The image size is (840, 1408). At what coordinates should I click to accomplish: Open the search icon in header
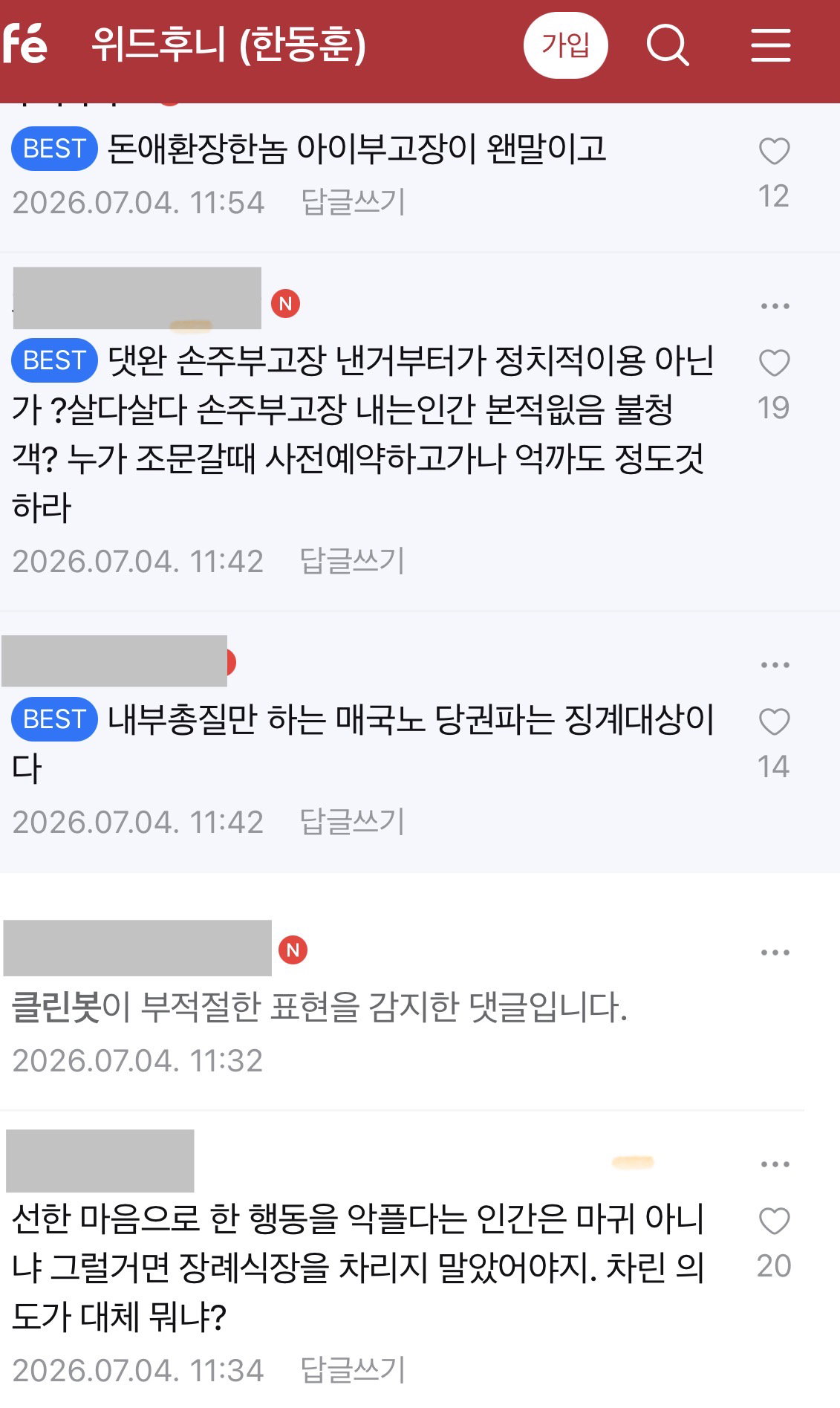tap(668, 45)
